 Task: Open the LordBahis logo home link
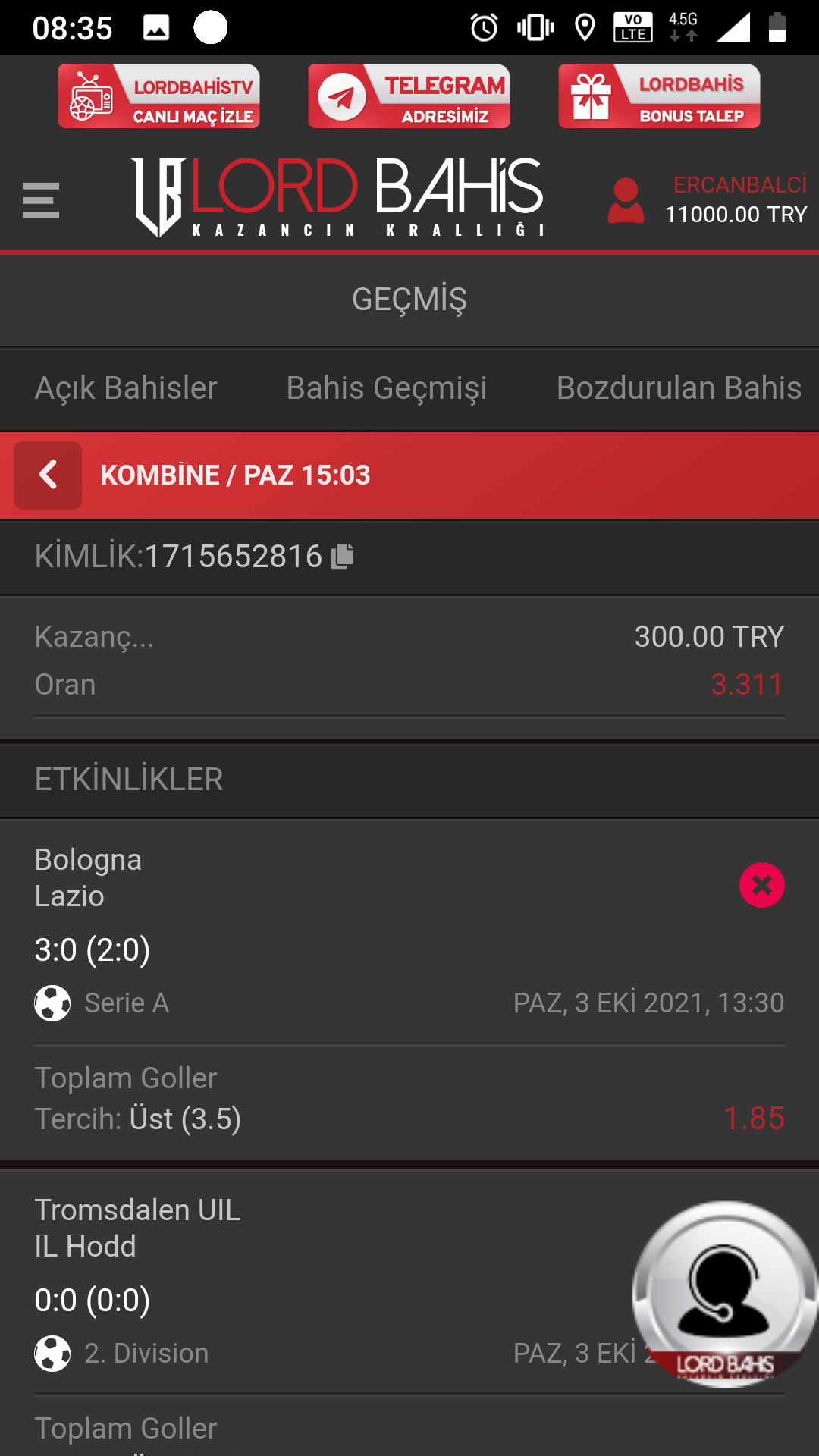pos(338,197)
